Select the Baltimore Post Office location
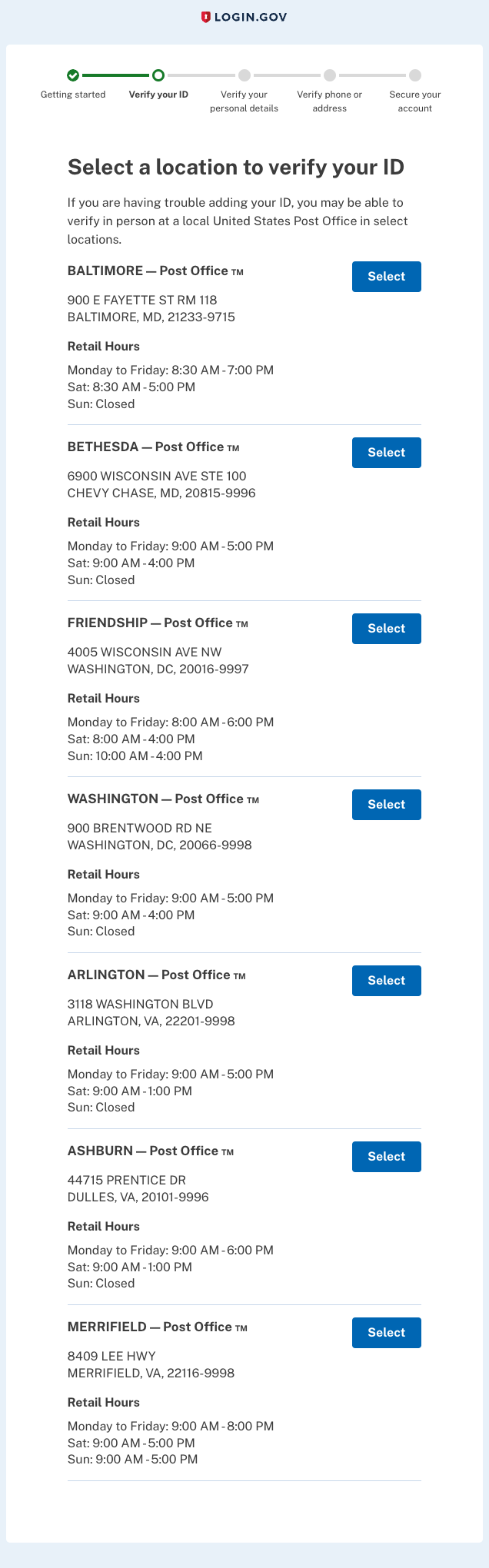489x1568 pixels. pos(386,277)
